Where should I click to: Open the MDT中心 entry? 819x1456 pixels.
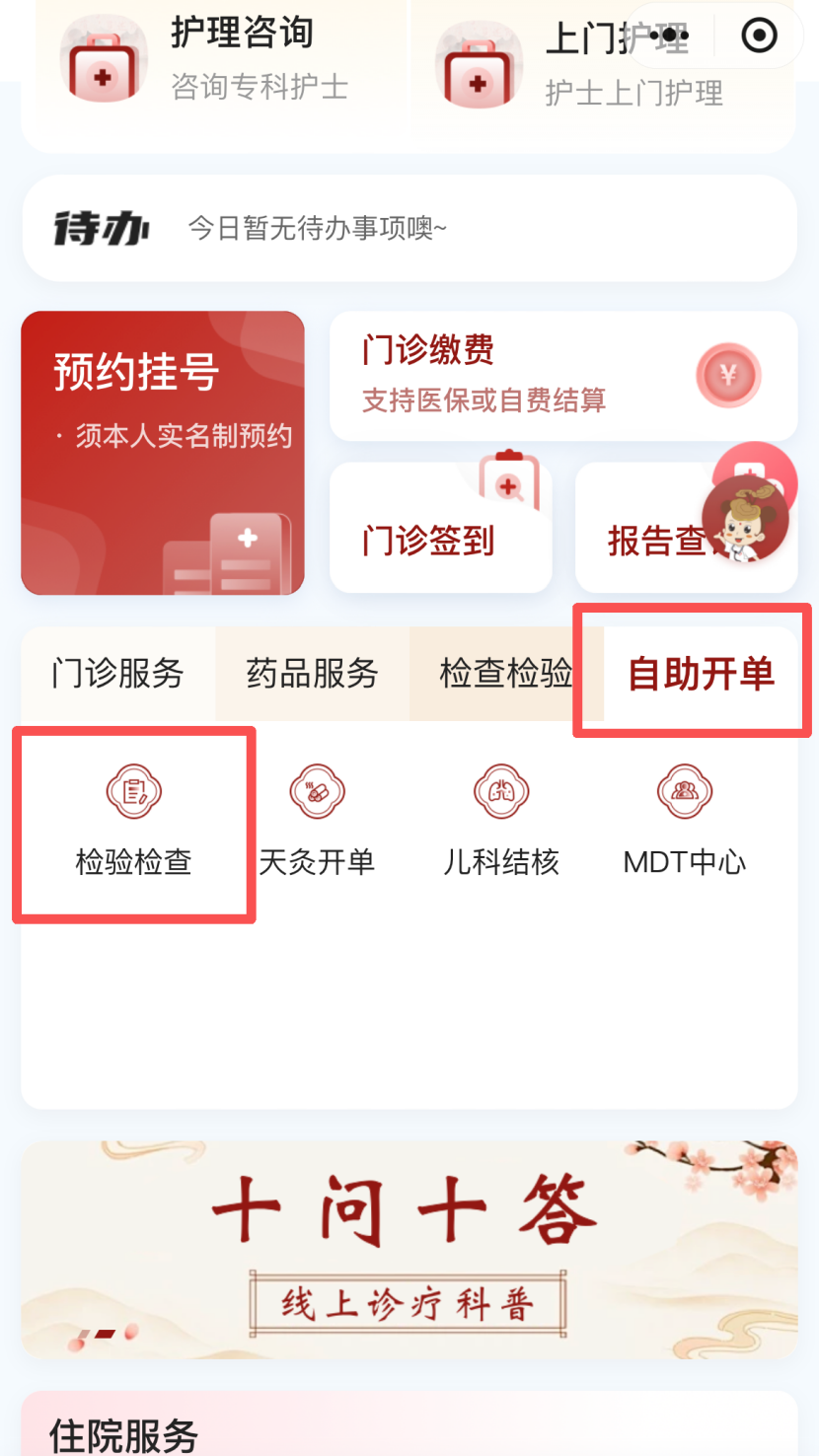tap(685, 824)
